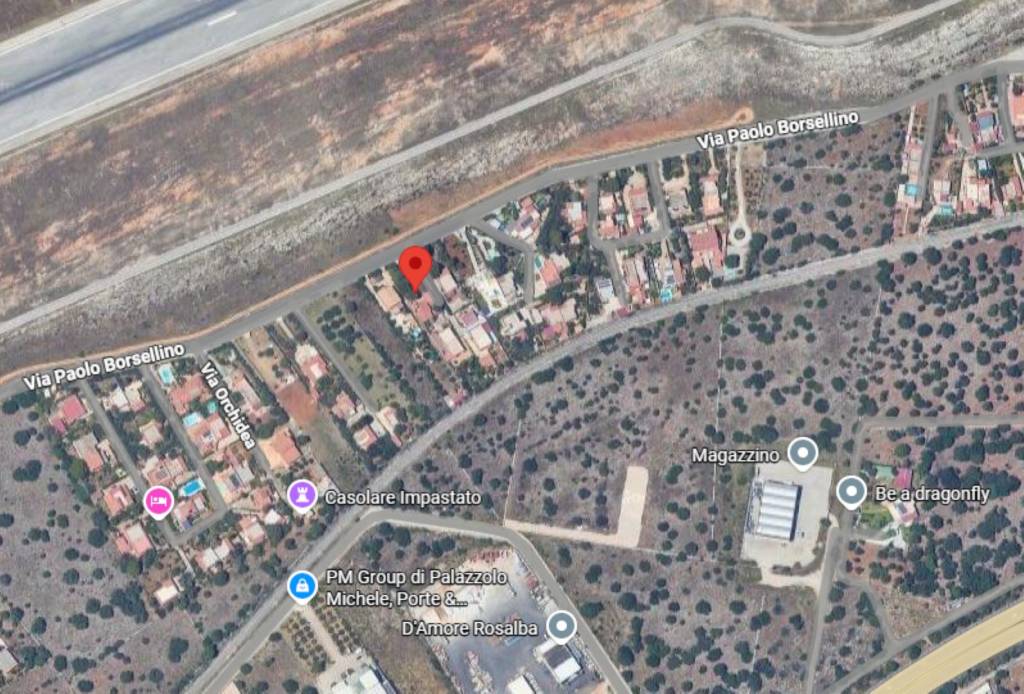
Task: Open the Casolare Impastato place marker
Action: (x=302, y=494)
